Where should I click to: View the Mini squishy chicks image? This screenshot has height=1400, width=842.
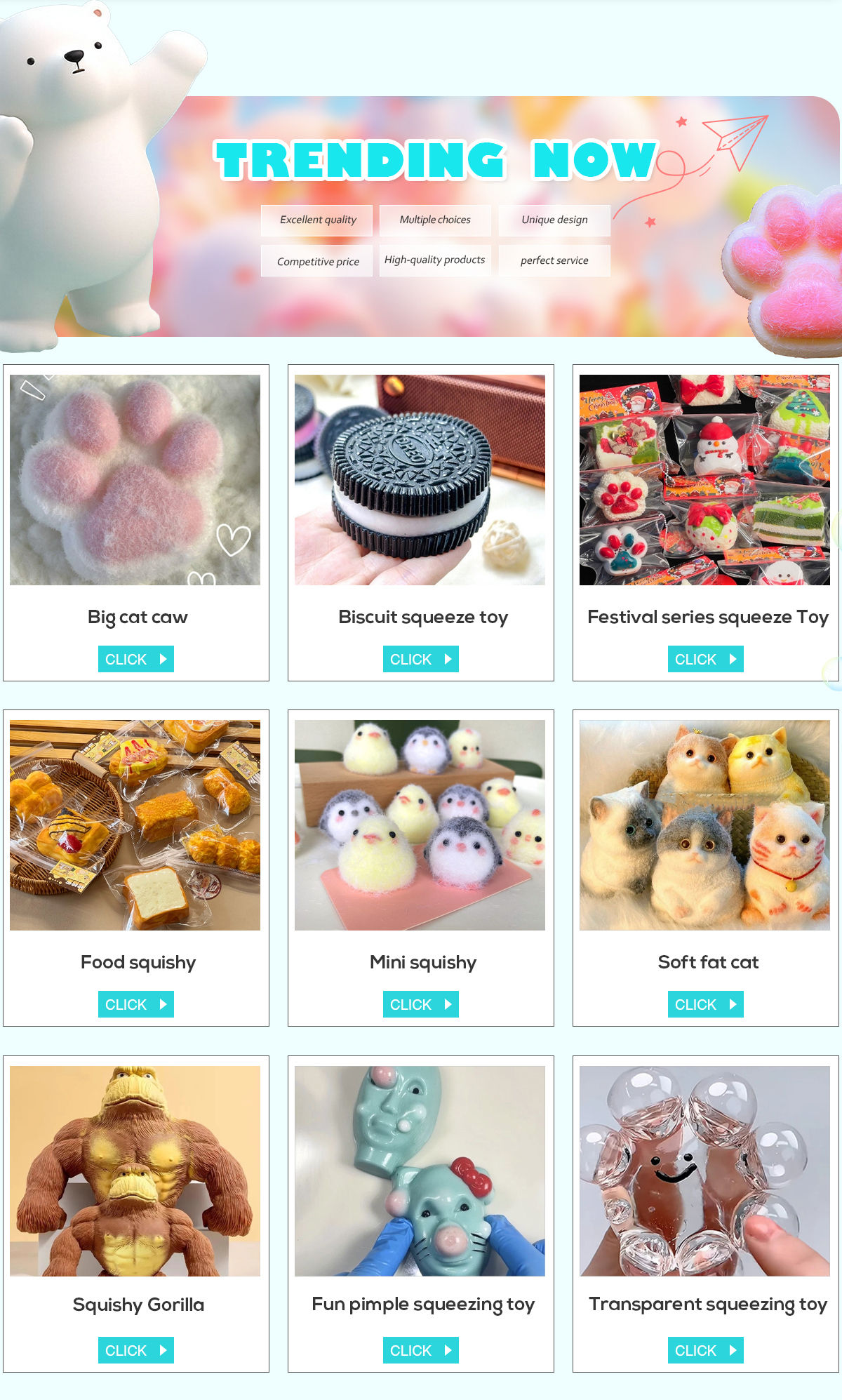[420, 825]
